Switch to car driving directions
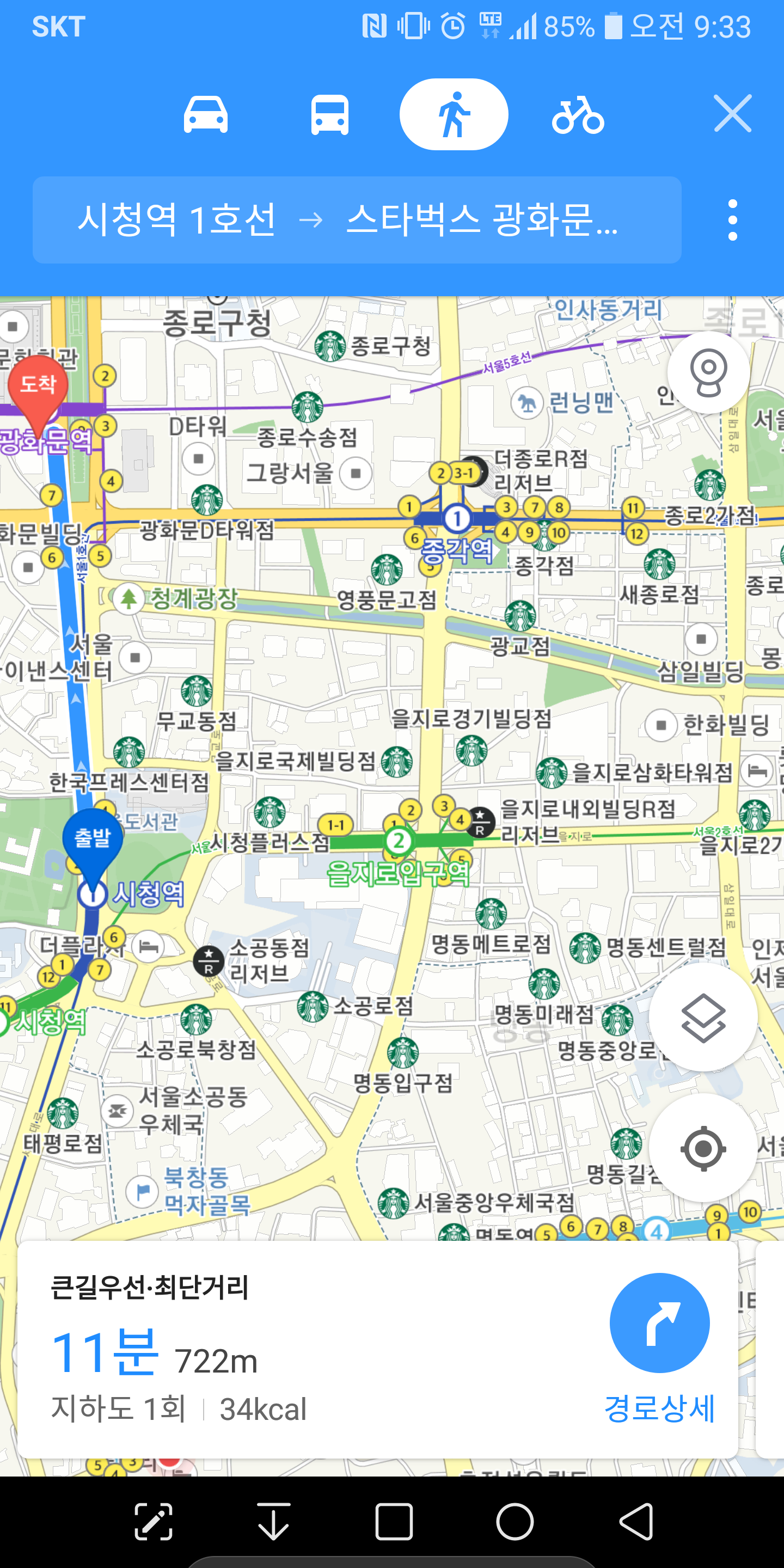This screenshot has height=1568, width=784. 206,114
